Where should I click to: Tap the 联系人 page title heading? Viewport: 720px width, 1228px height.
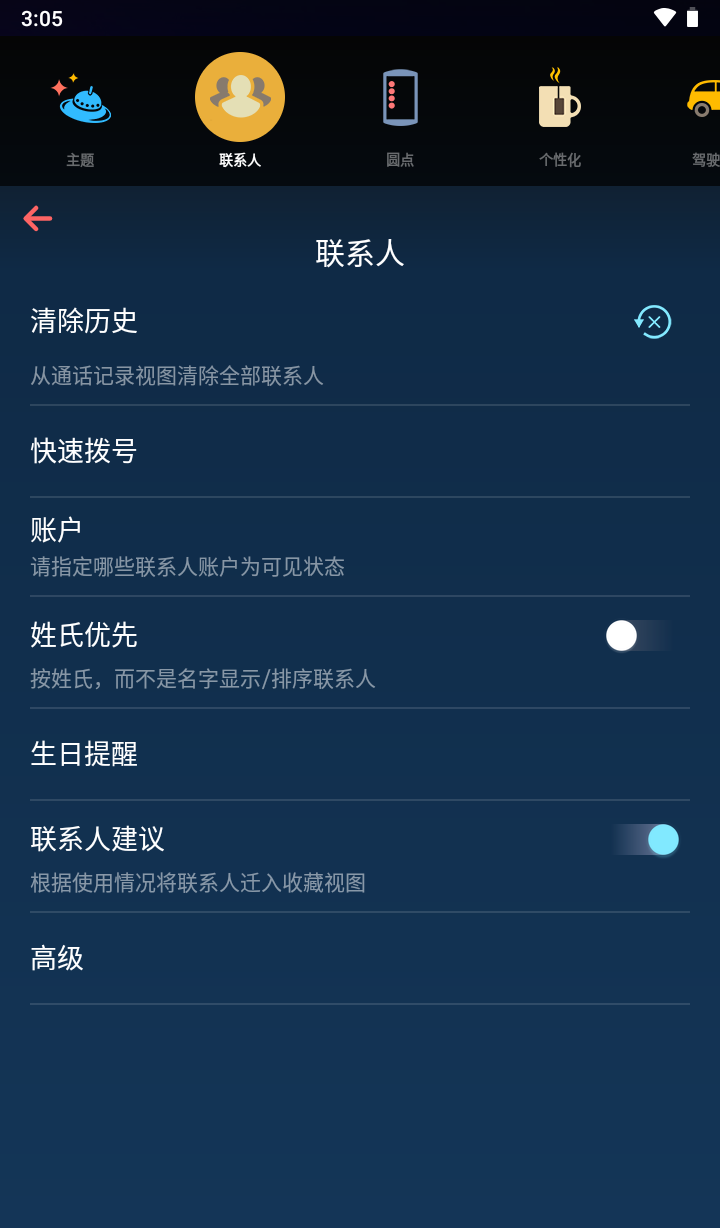click(x=360, y=253)
